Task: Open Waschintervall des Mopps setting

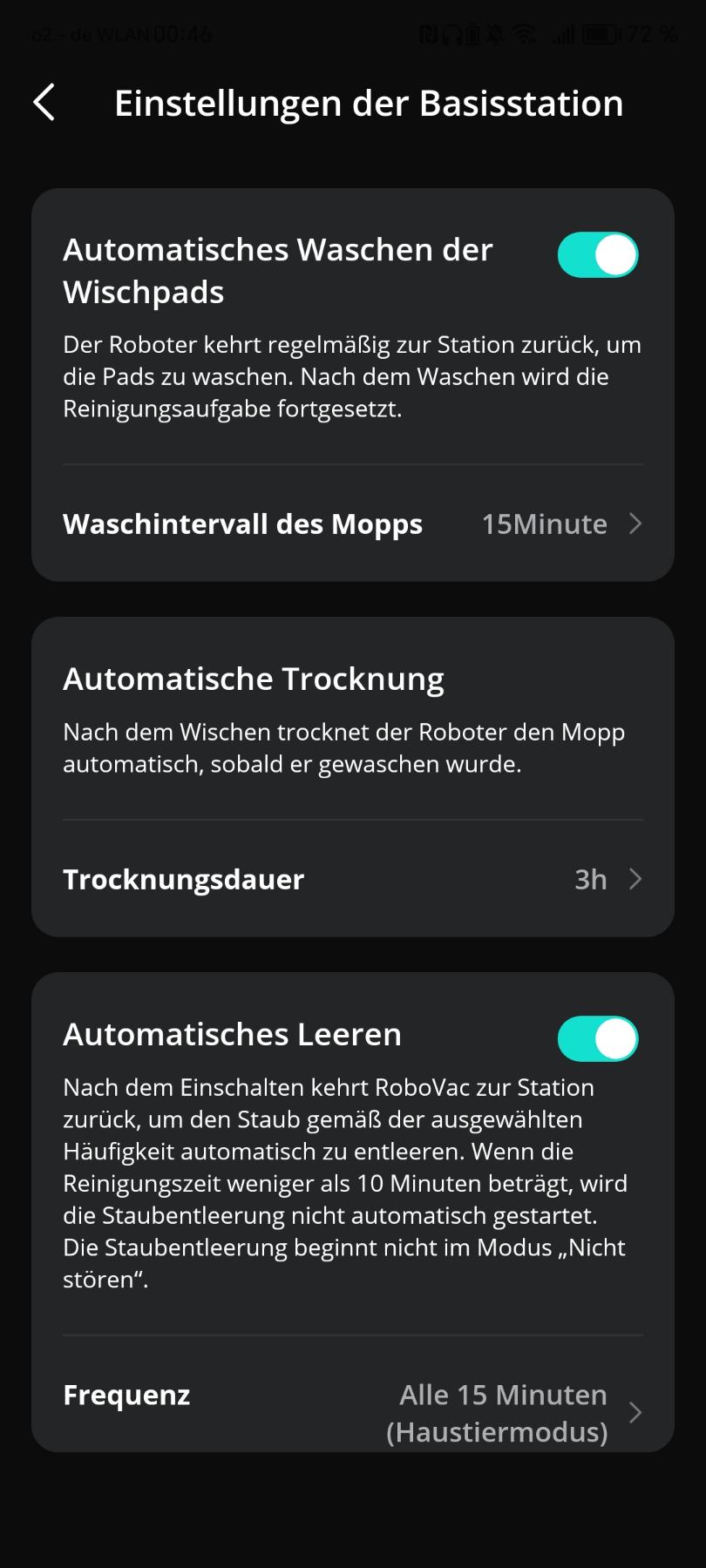Action: 353,524
